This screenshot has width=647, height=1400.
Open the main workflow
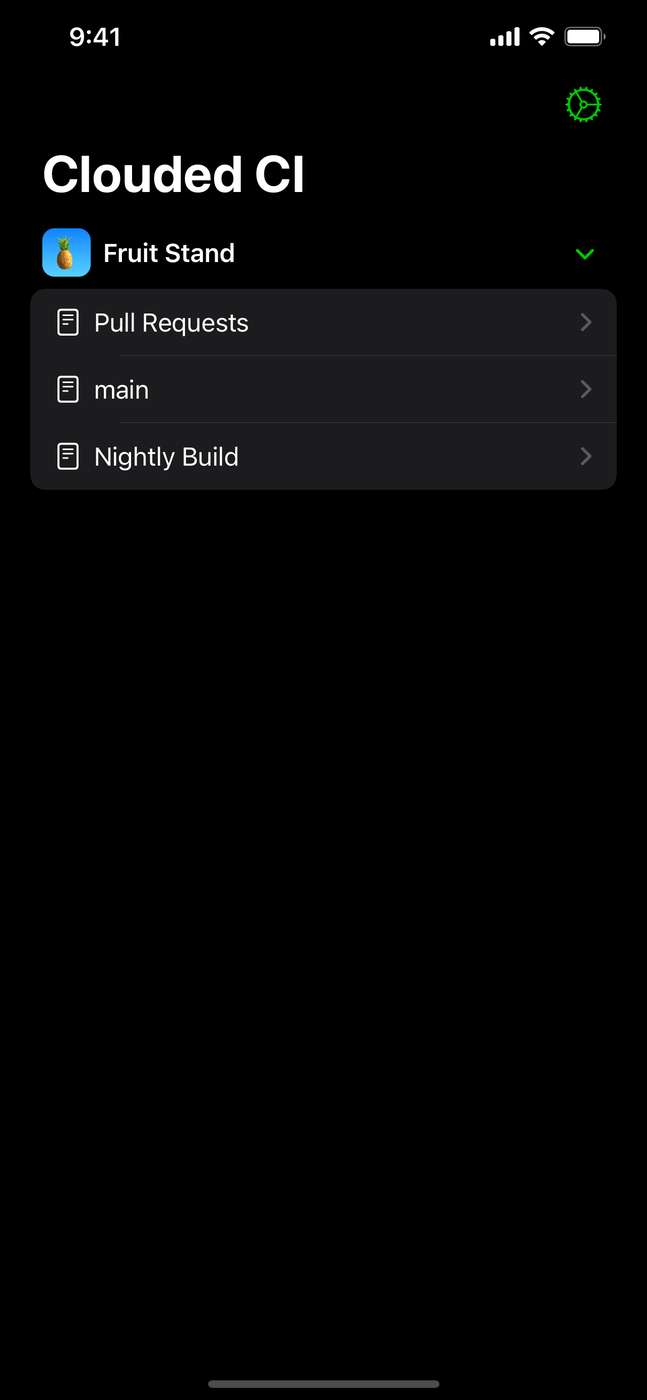[x=323, y=390]
